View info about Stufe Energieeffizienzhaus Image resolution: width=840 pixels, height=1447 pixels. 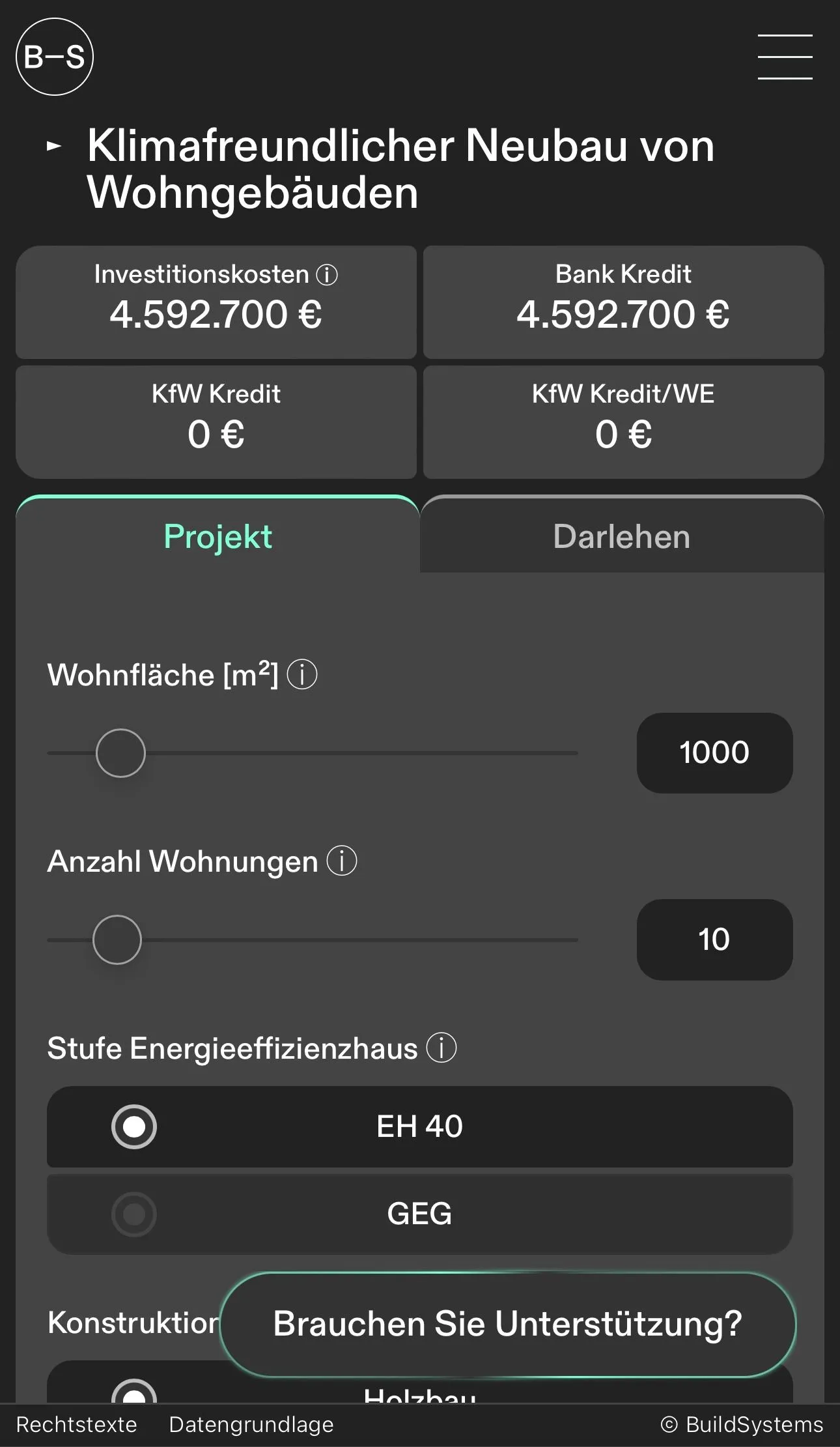pos(442,1048)
